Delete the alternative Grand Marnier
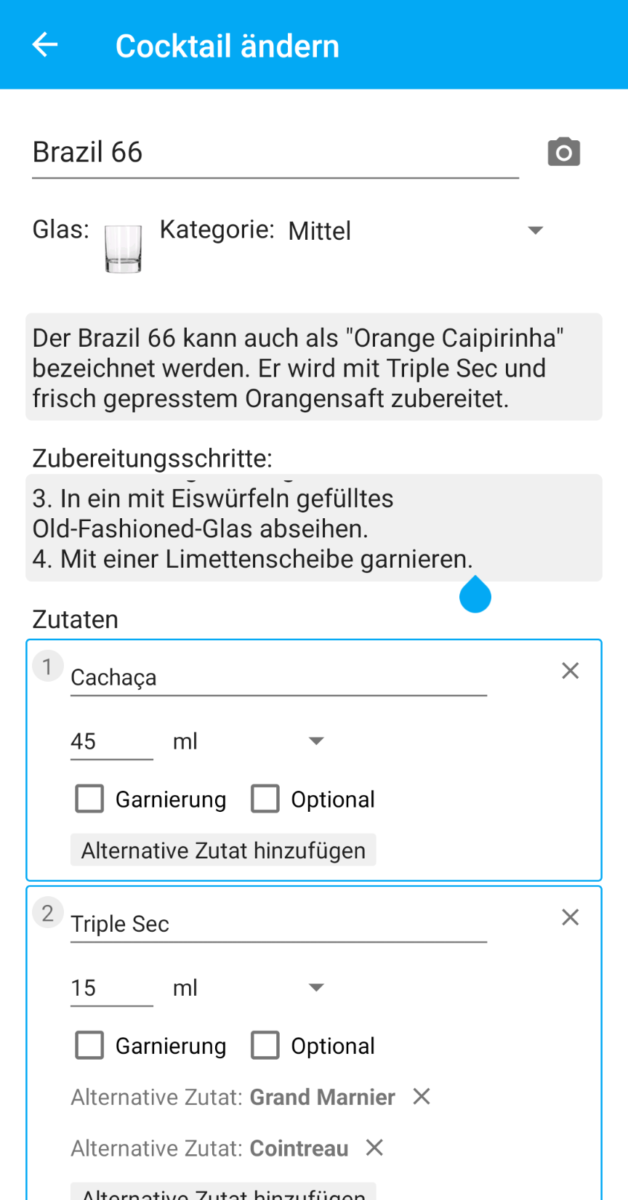Viewport: 628px width, 1200px height. click(x=422, y=1097)
